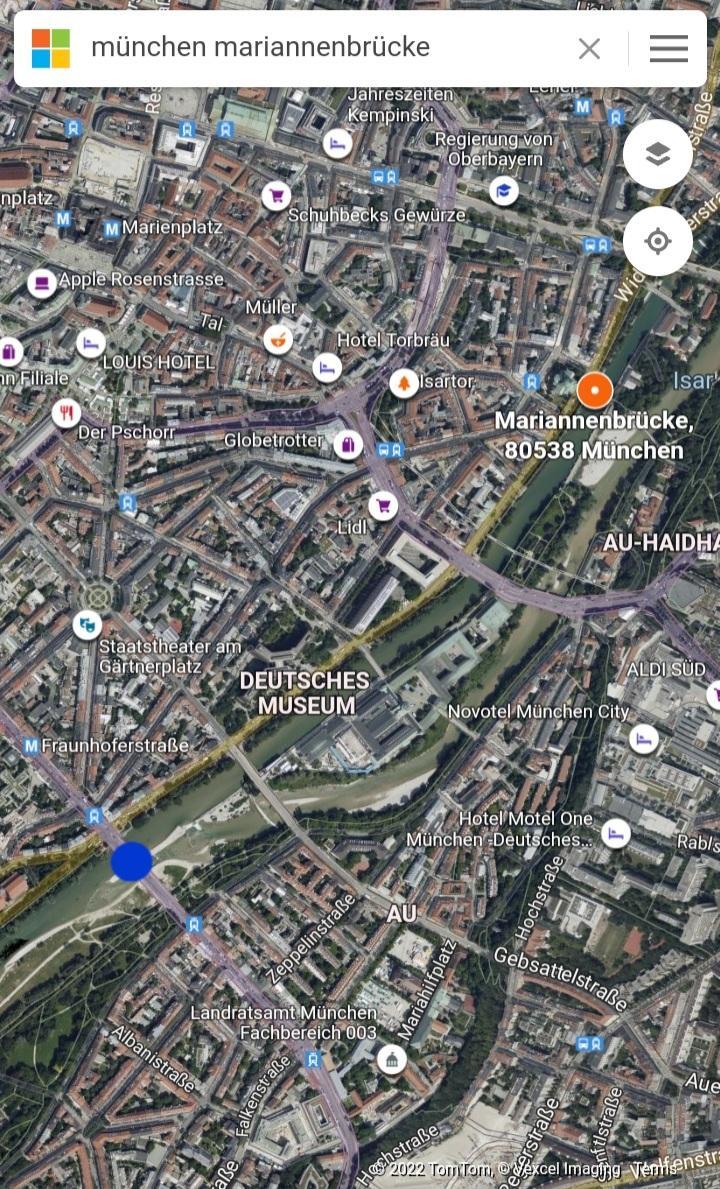720x1189 pixels.
Task: Open Hotel Motel One marker
Action: (616, 832)
